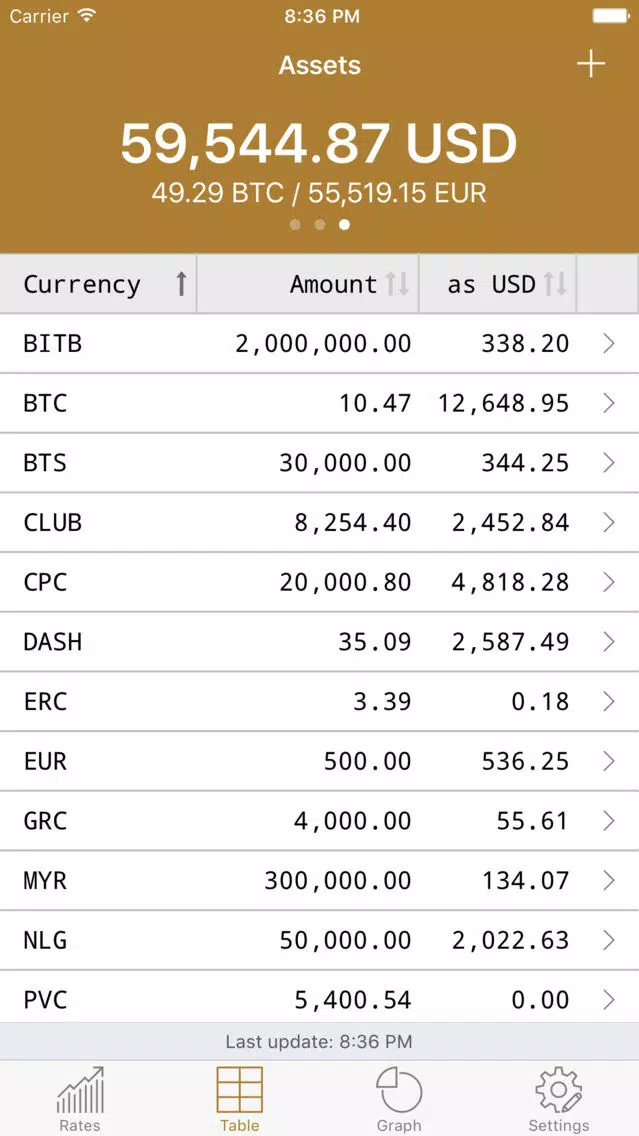
Task: View the ERC holding details
Action: (320, 701)
